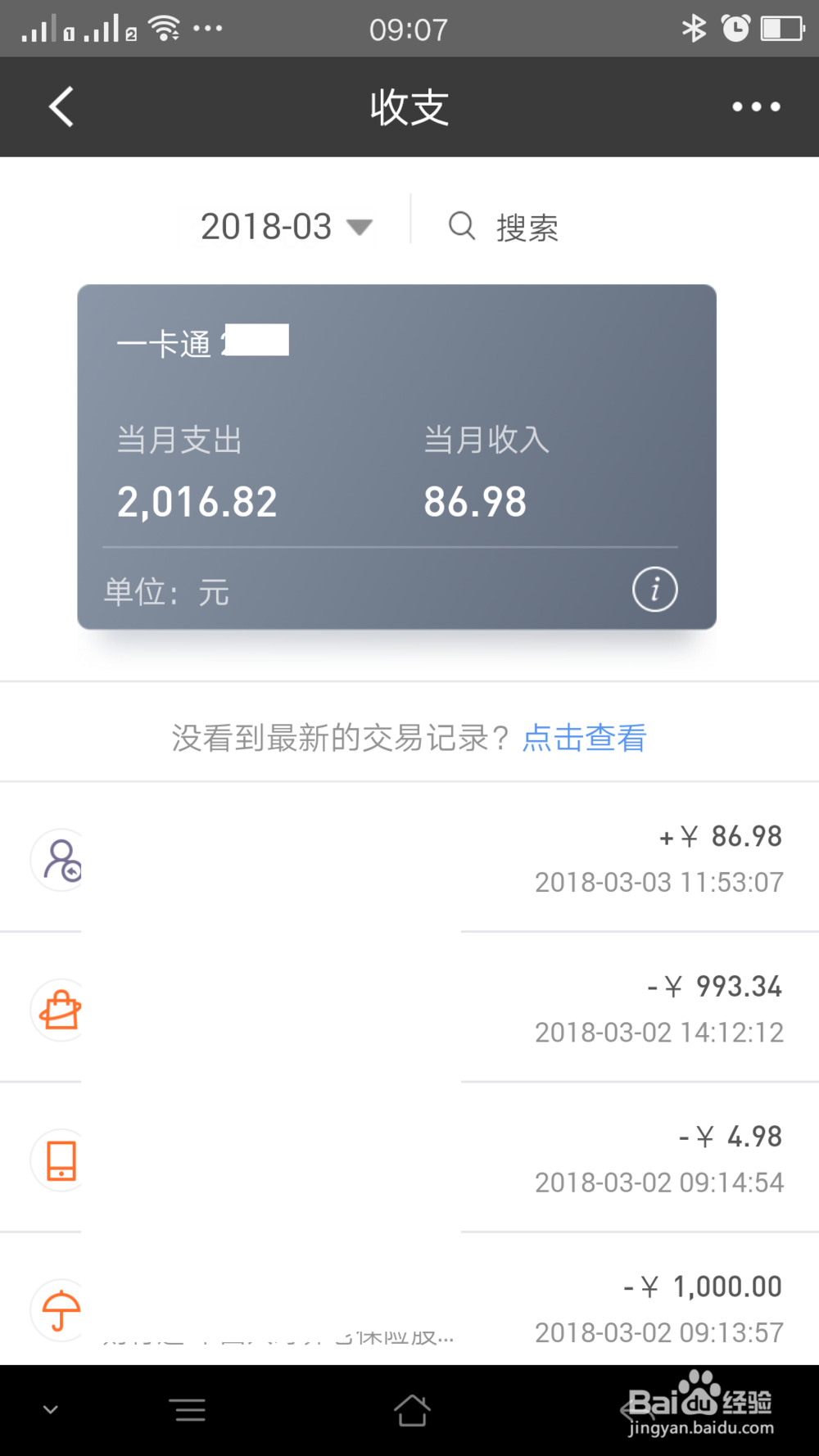Open the search function via magnifier icon

coord(461,227)
